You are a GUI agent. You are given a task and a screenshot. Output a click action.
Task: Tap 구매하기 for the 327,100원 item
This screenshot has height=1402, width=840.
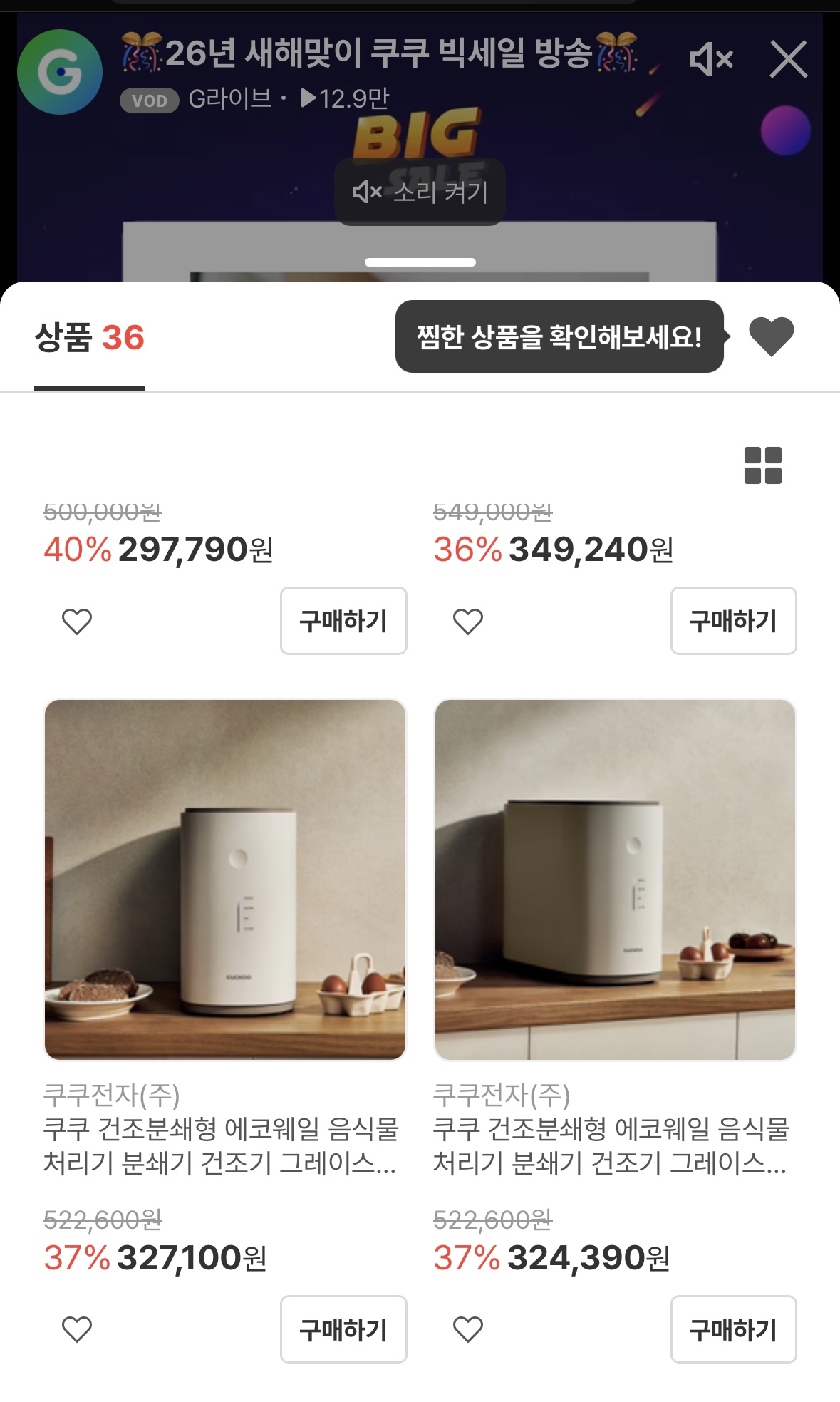[x=343, y=1329]
